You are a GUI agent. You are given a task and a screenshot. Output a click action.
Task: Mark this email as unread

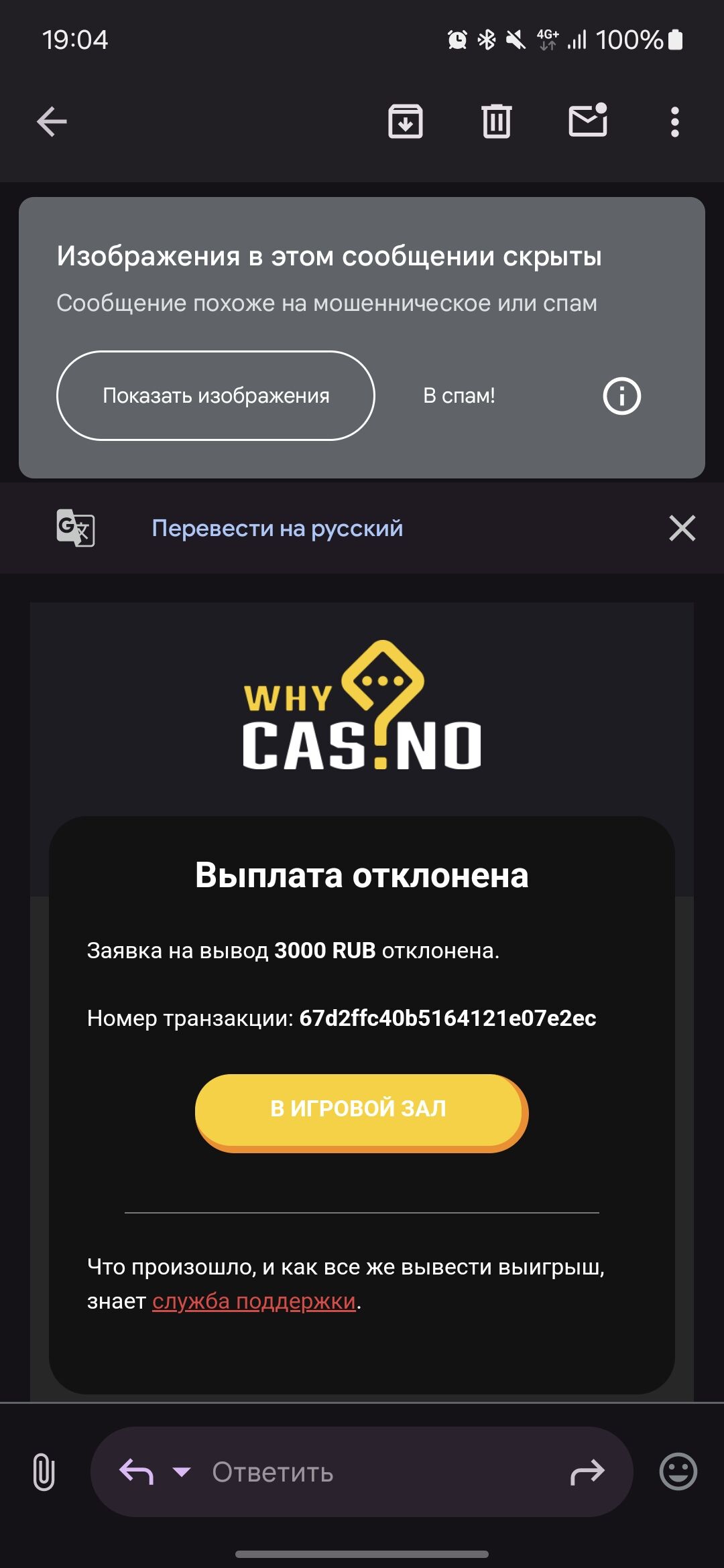click(588, 121)
